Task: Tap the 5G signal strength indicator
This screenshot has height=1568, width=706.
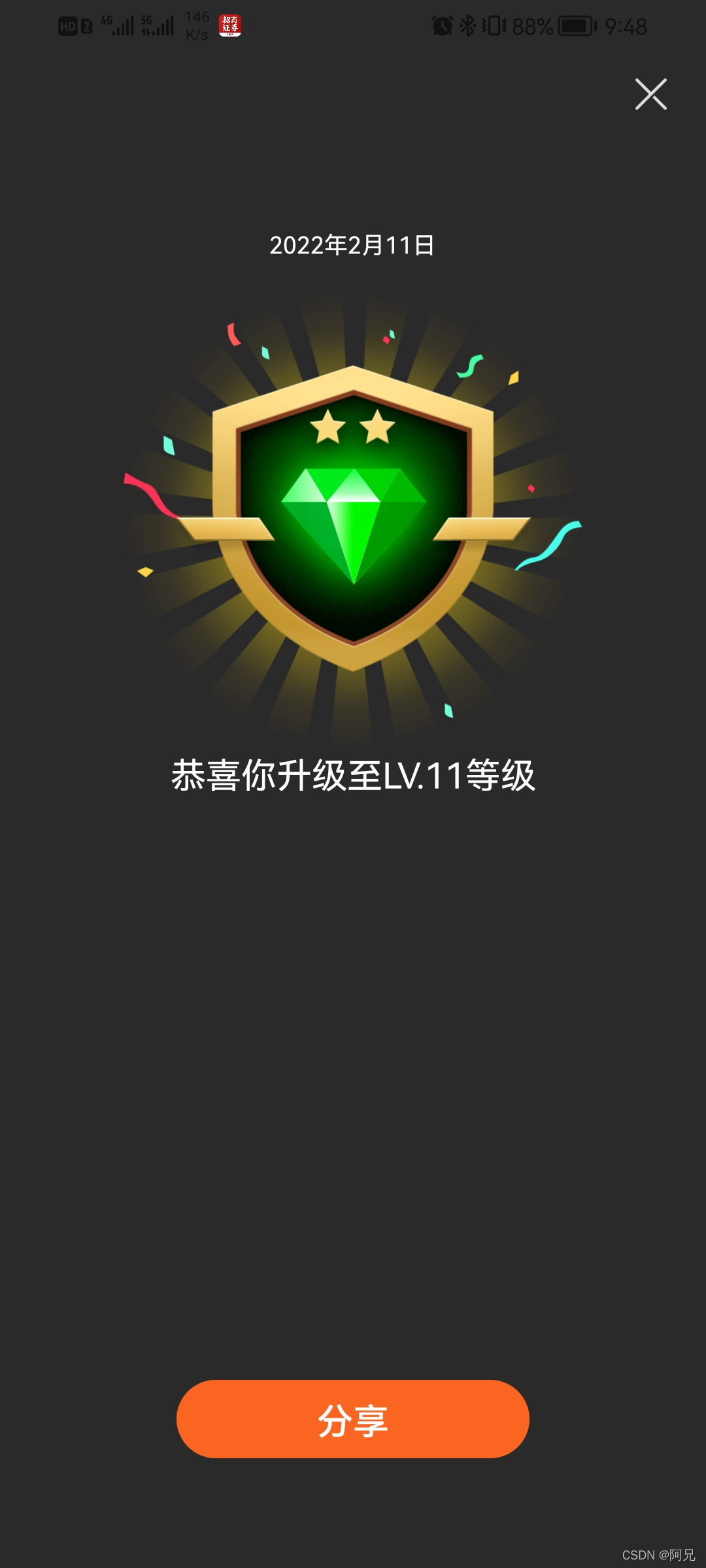Action: click(157, 25)
